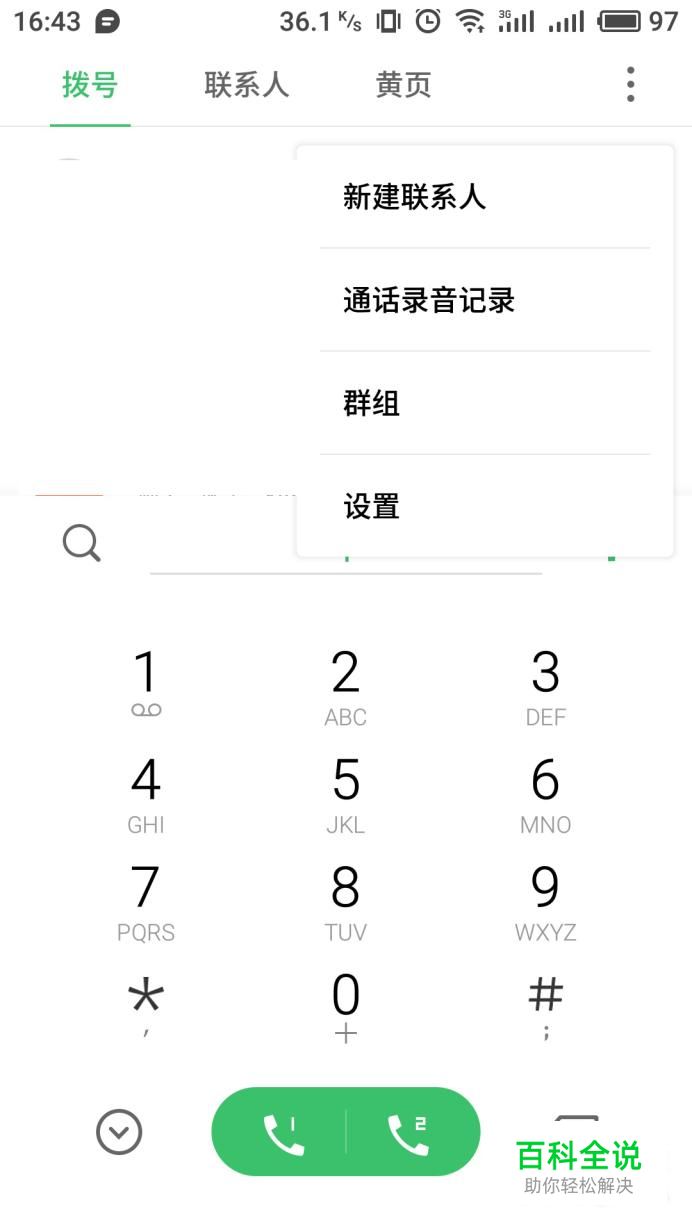Switch to the 黄页 tab
Image resolution: width=692 pixels, height=1230 pixels.
(x=403, y=85)
